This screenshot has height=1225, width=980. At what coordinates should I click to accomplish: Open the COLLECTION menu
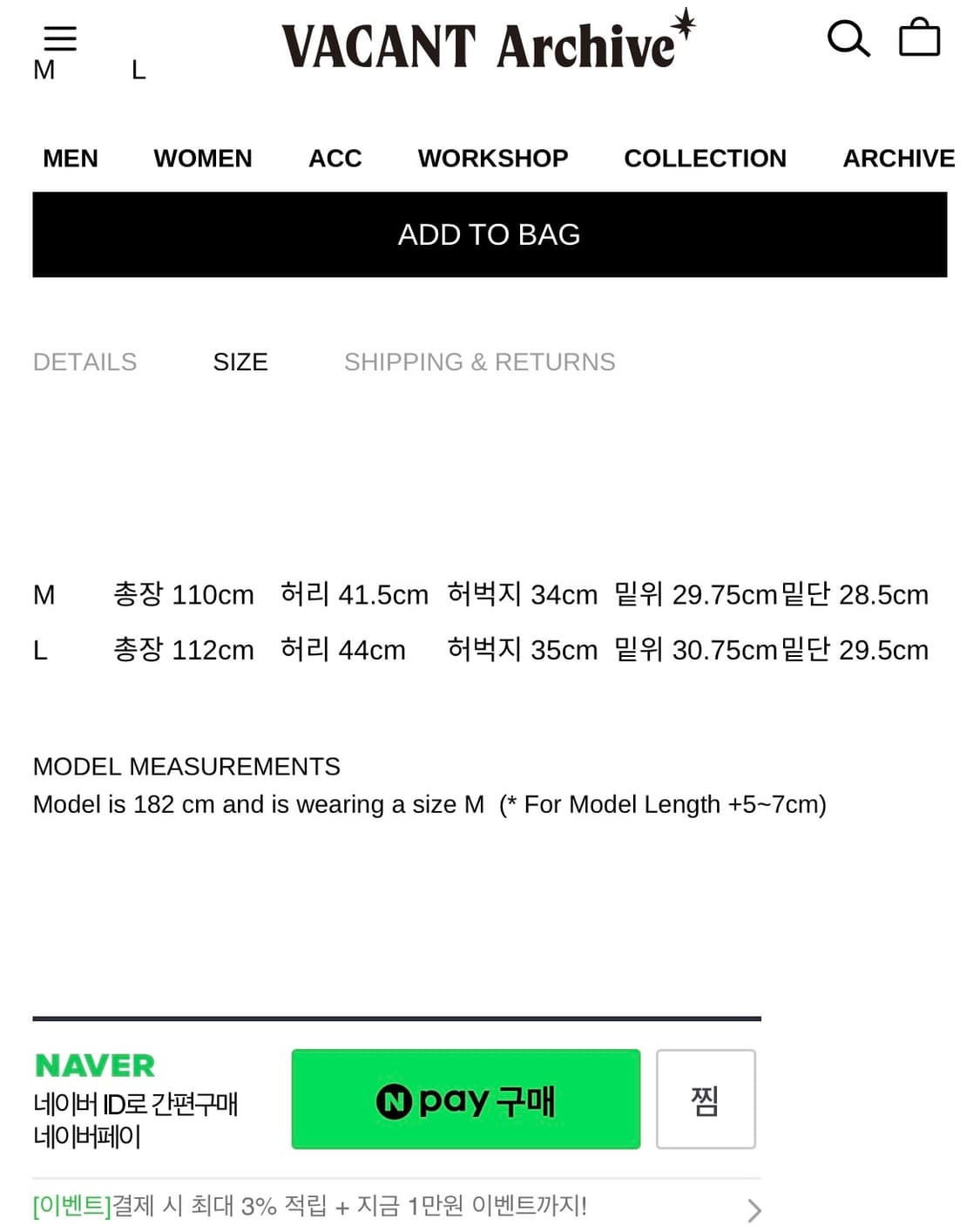705,159
